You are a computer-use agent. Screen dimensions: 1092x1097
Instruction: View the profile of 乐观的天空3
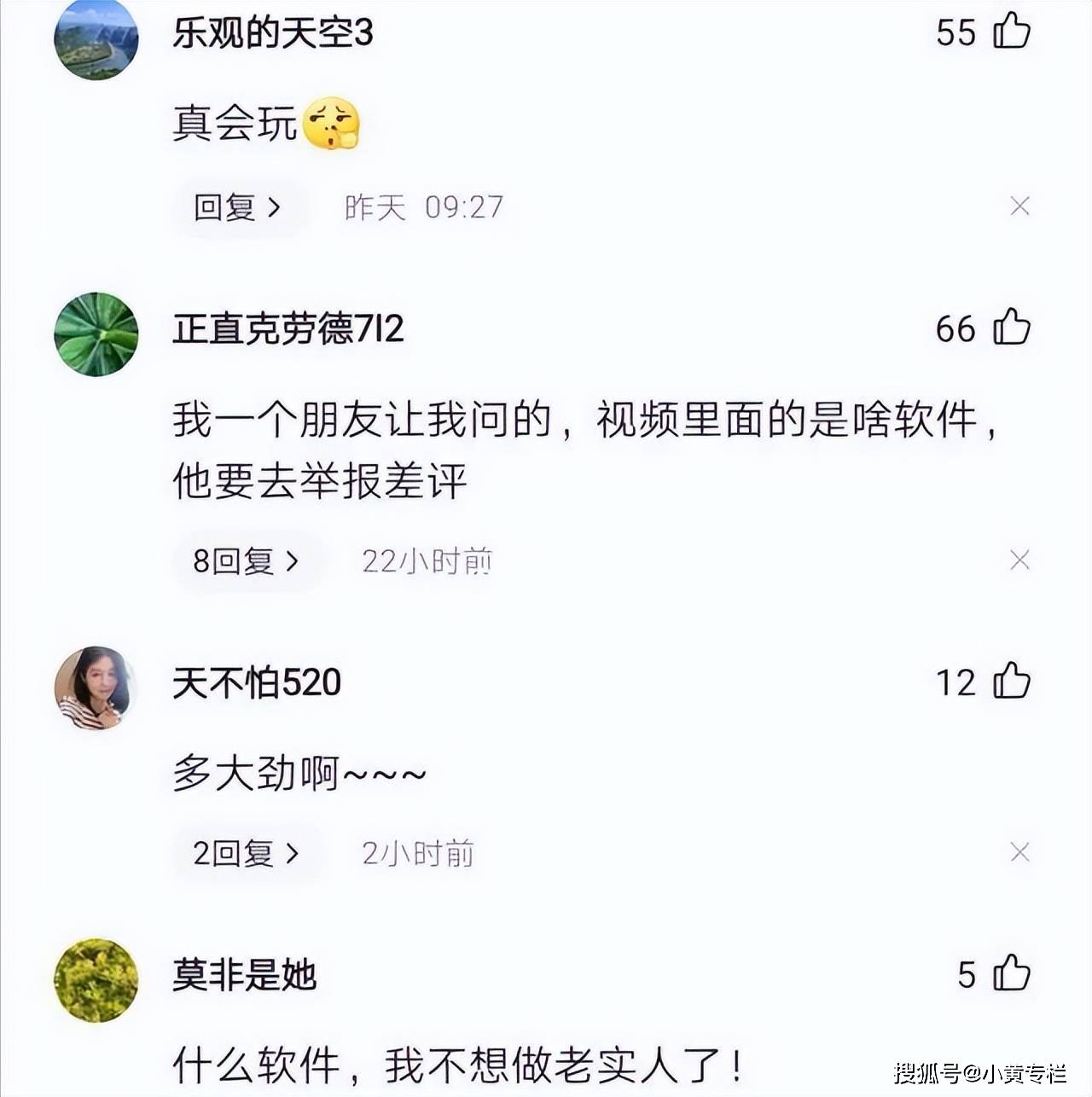point(96,38)
